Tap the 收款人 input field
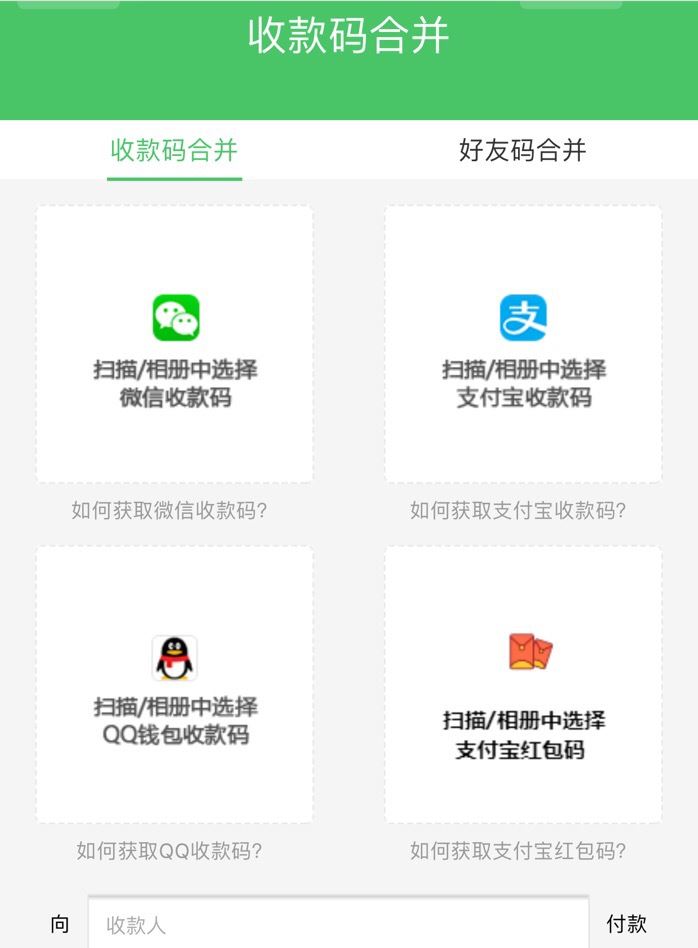This screenshot has width=698, height=948. pos(338,924)
